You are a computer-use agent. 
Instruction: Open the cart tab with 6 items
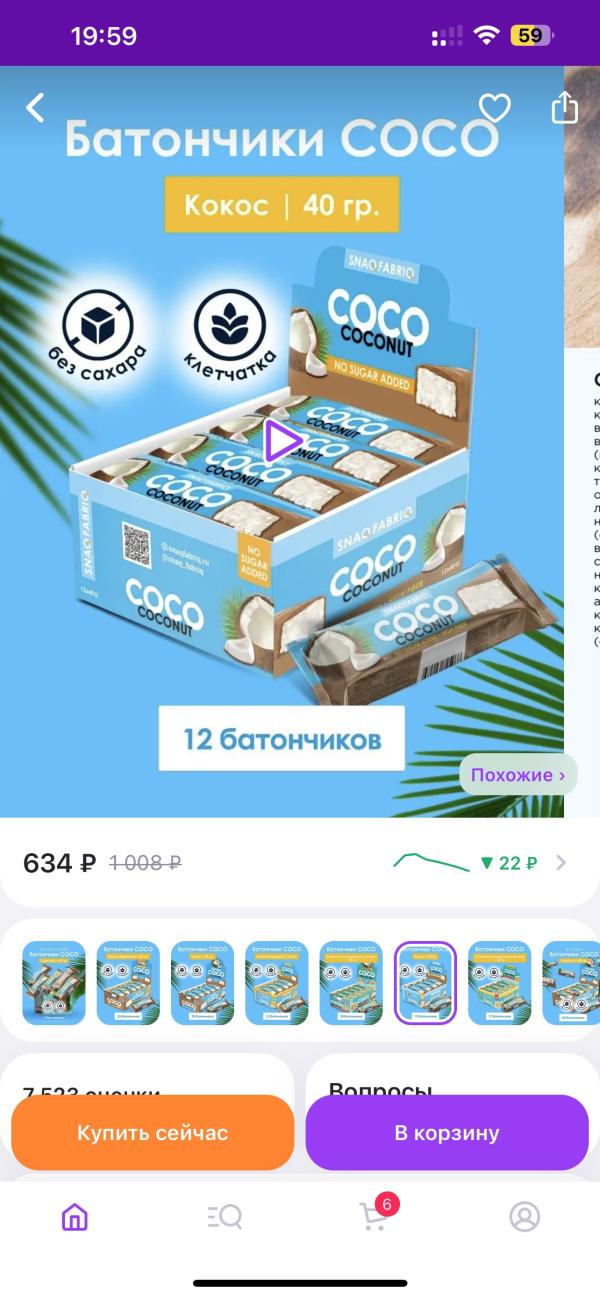pos(376,1213)
